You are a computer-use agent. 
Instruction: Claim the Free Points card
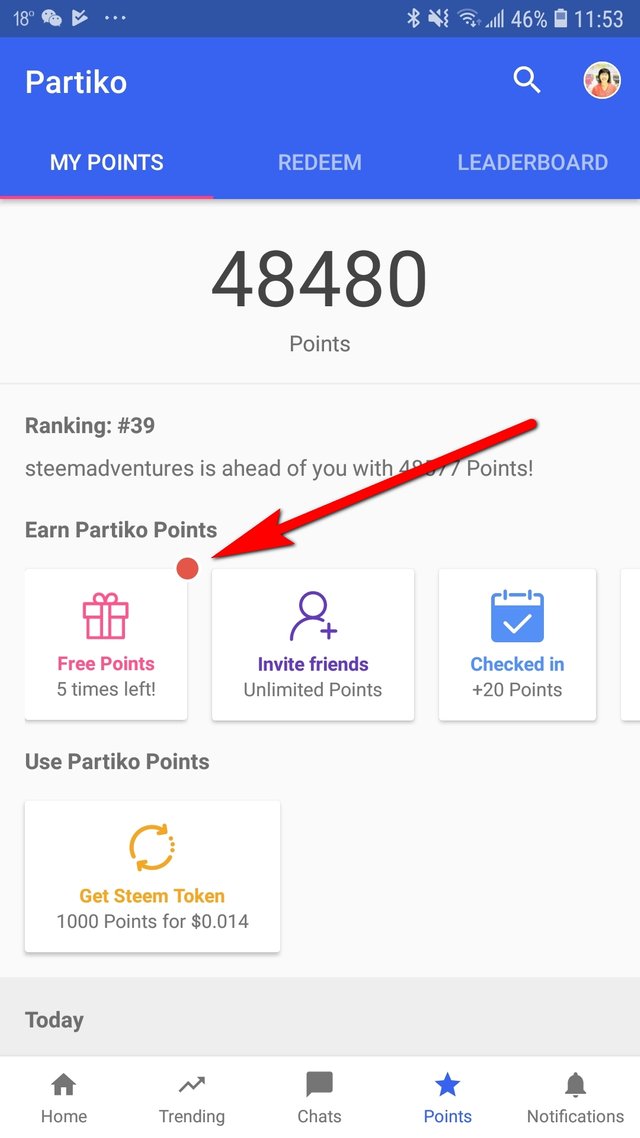coord(106,644)
